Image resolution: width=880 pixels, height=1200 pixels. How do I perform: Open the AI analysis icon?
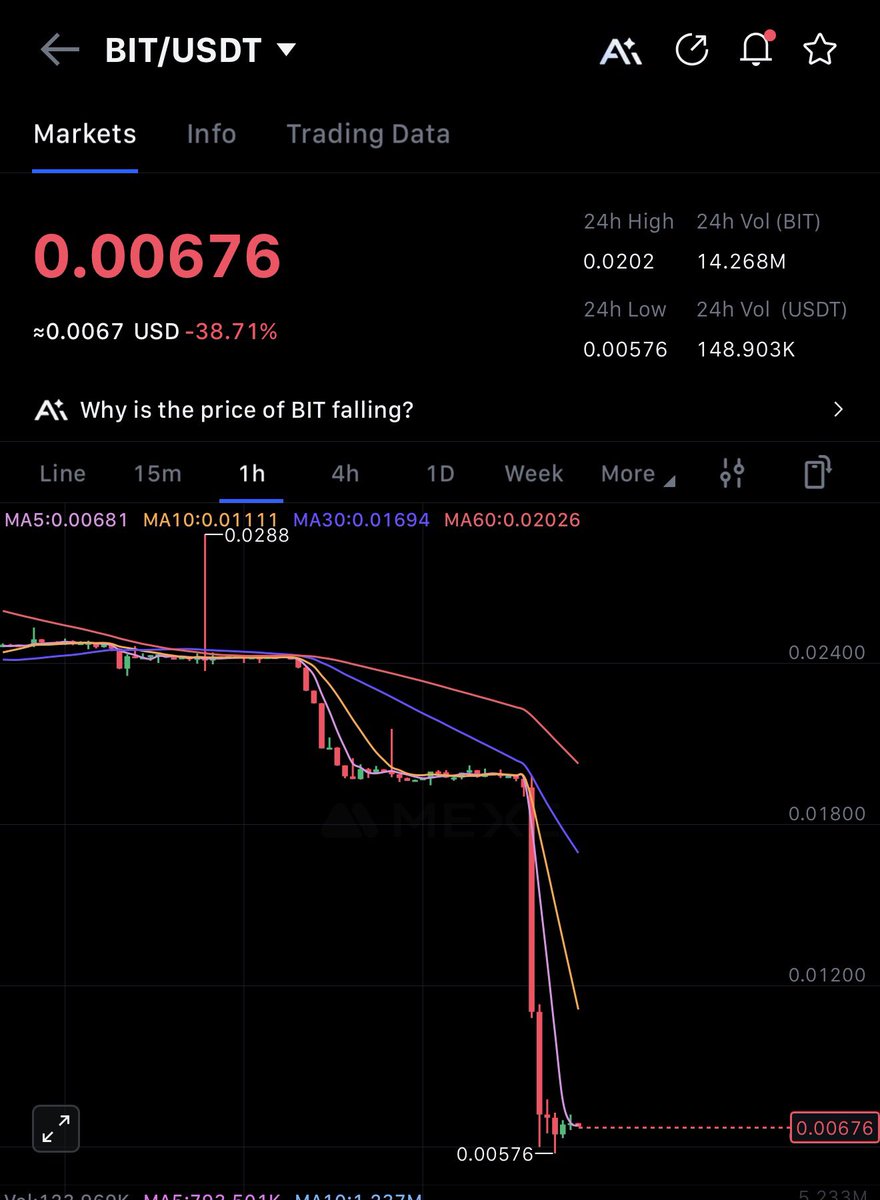pos(620,50)
